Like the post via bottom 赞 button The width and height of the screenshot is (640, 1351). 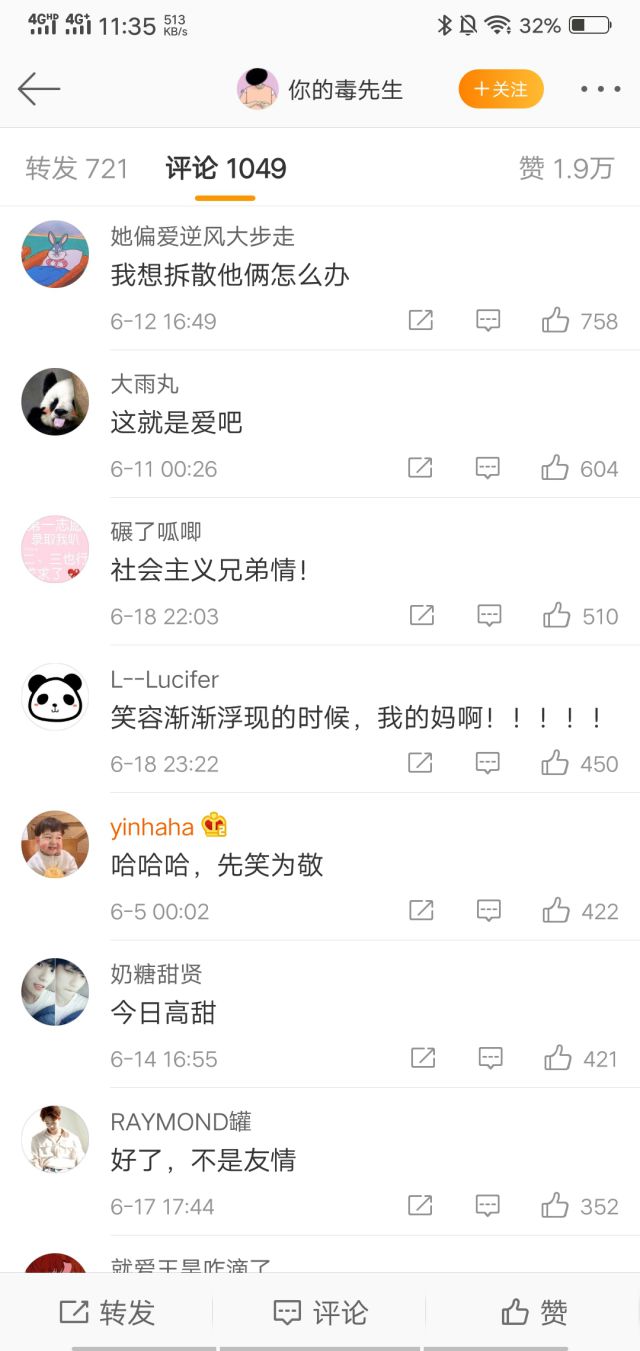pos(533,1312)
